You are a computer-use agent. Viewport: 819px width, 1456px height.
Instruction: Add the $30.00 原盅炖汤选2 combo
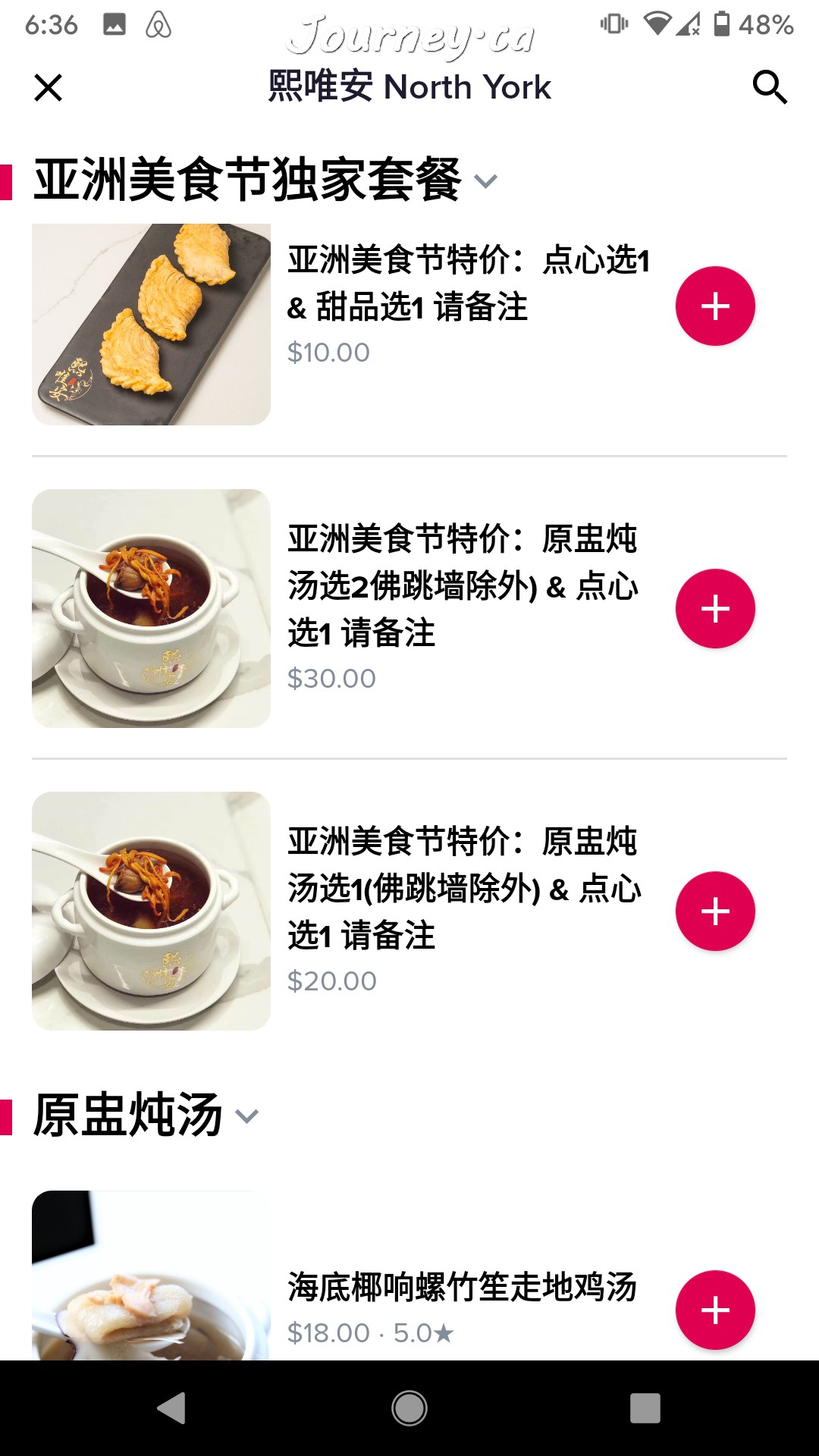[715, 609]
